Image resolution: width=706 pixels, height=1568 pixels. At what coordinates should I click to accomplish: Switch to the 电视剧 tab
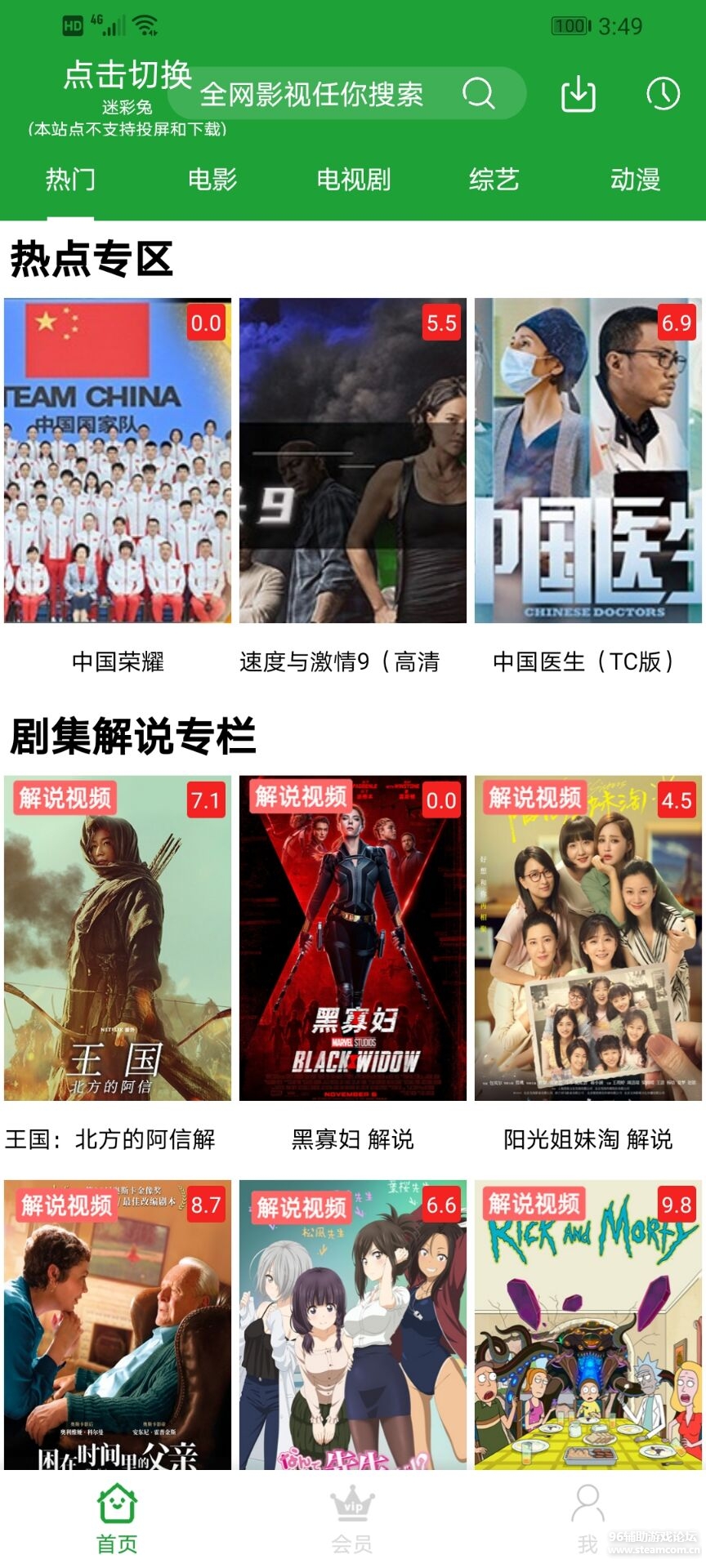(353, 180)
